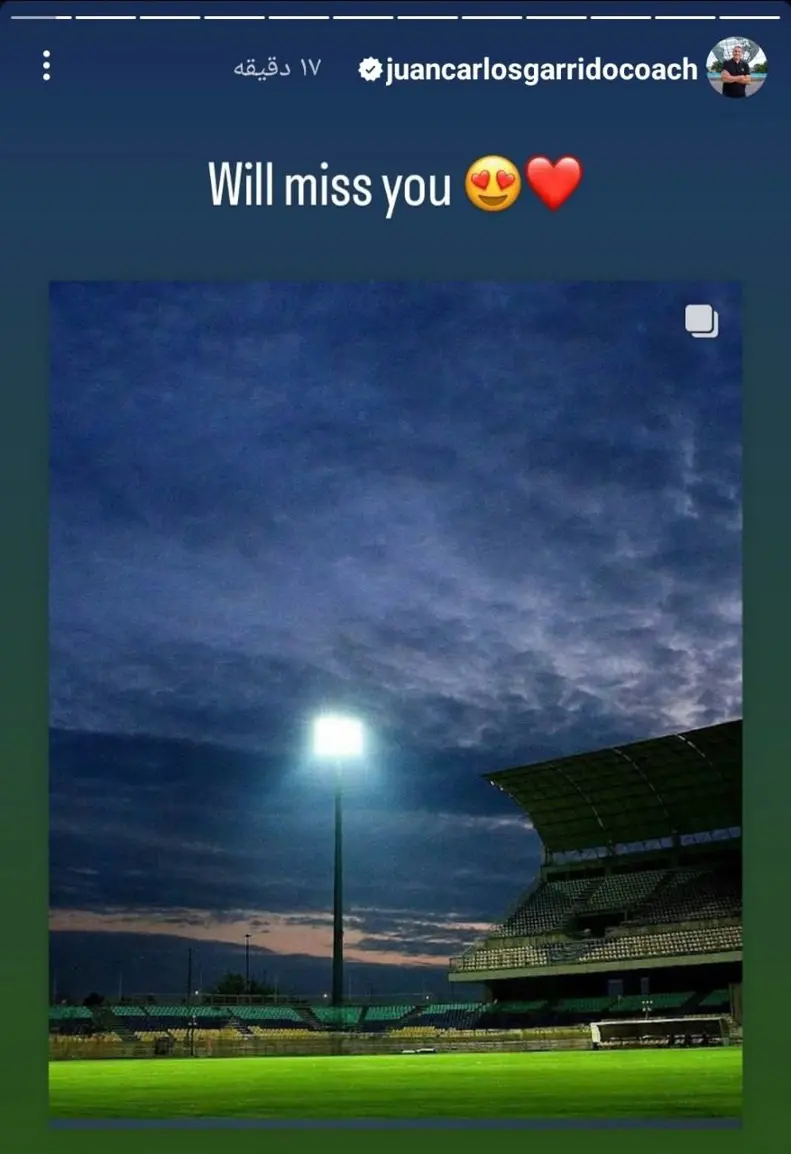This screenshot has height=1154, width=791.
Task: Tap the story author's profile picture
Action: pos(736,68)
